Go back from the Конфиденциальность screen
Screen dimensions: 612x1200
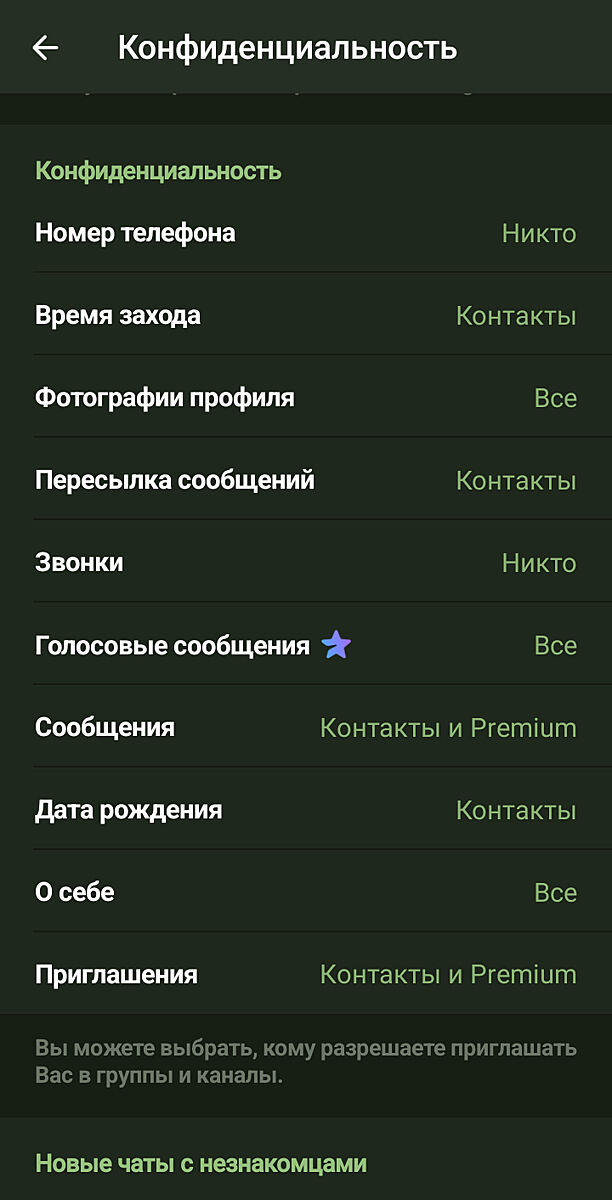45,47
